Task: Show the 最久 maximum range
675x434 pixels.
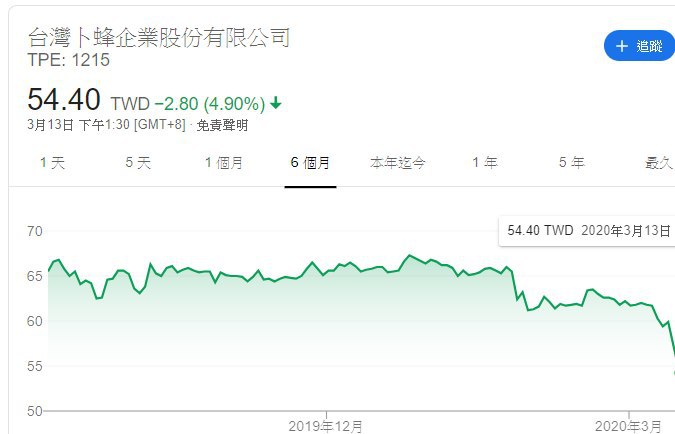Action: pos(658,163)
